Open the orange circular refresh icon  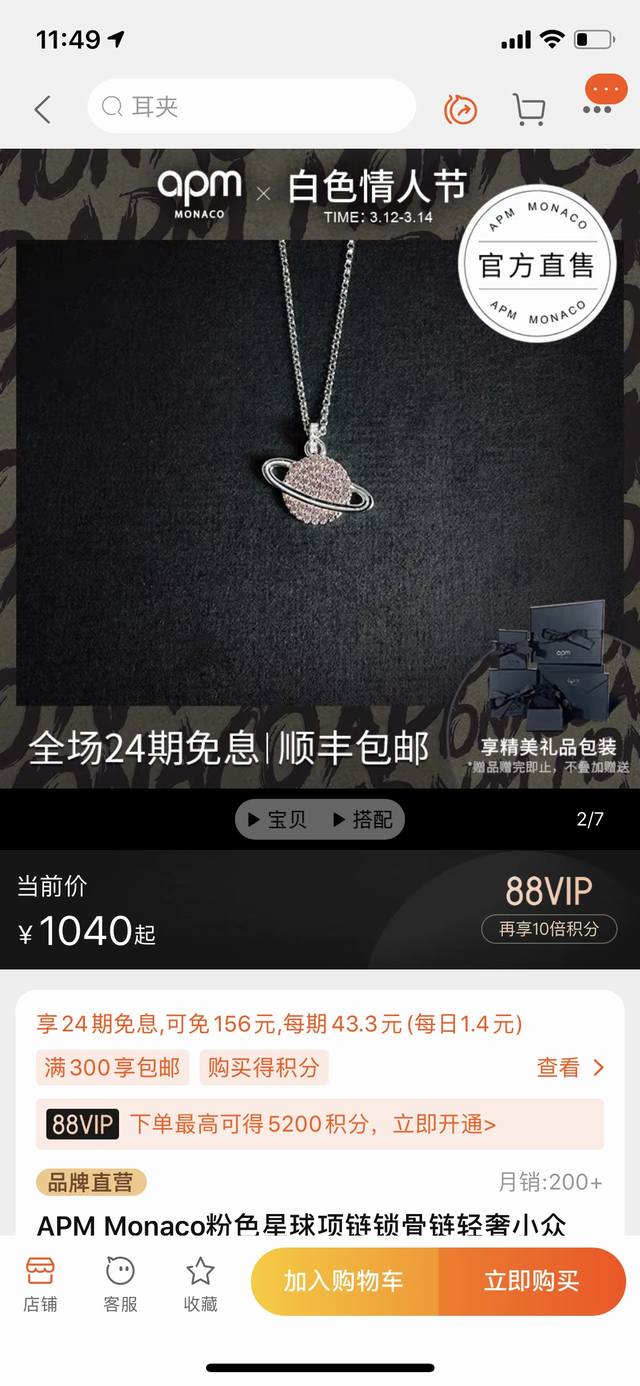pos(461,109)
